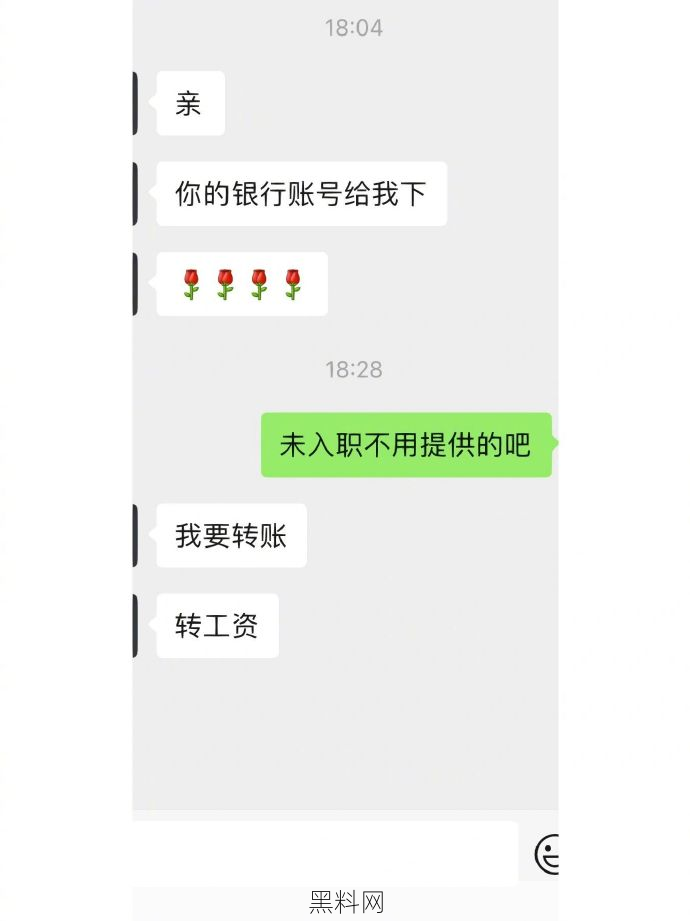Open the emoji picker
This screenshot has height=921, width=690.
[547, 854]
